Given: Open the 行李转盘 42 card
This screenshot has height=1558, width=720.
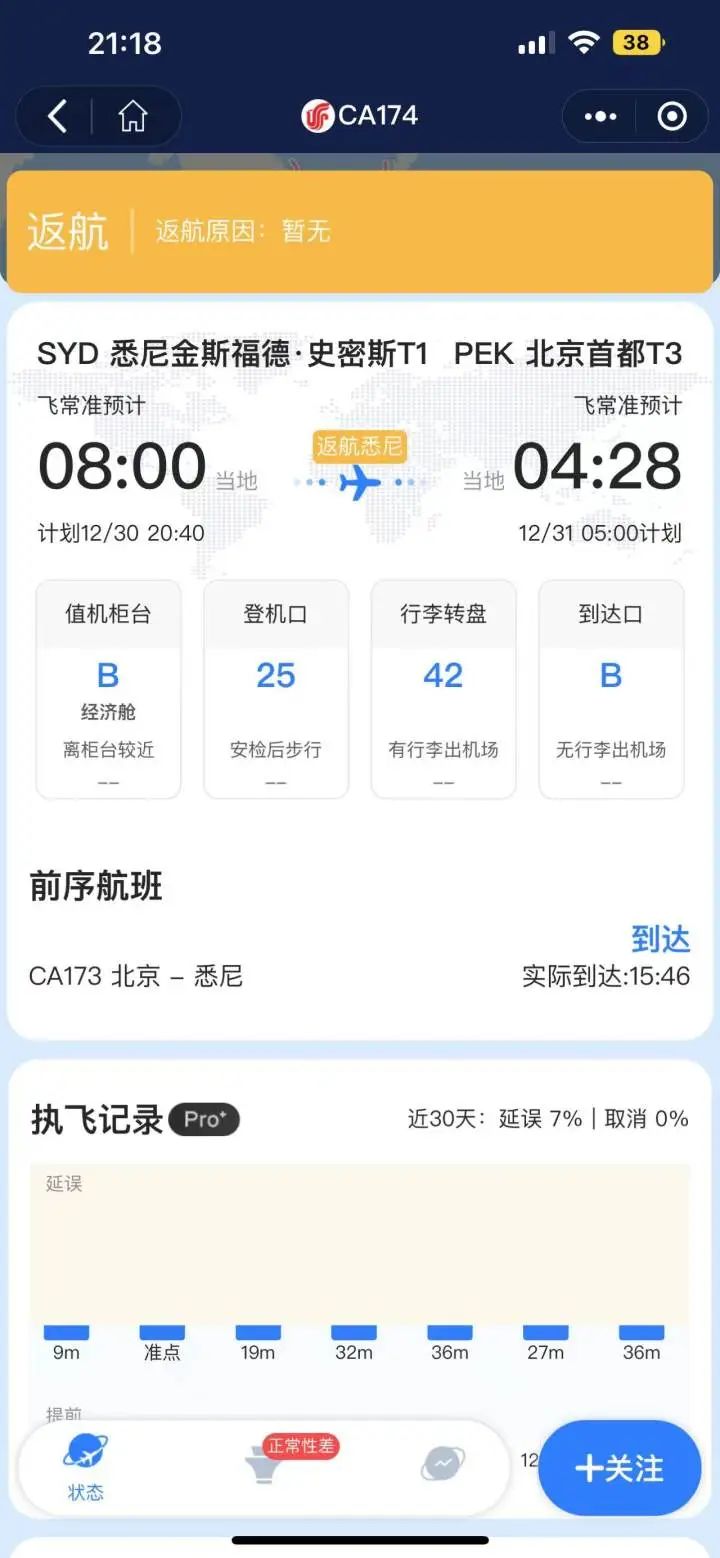Looking at the screenshot, I should tap(443, 690).
